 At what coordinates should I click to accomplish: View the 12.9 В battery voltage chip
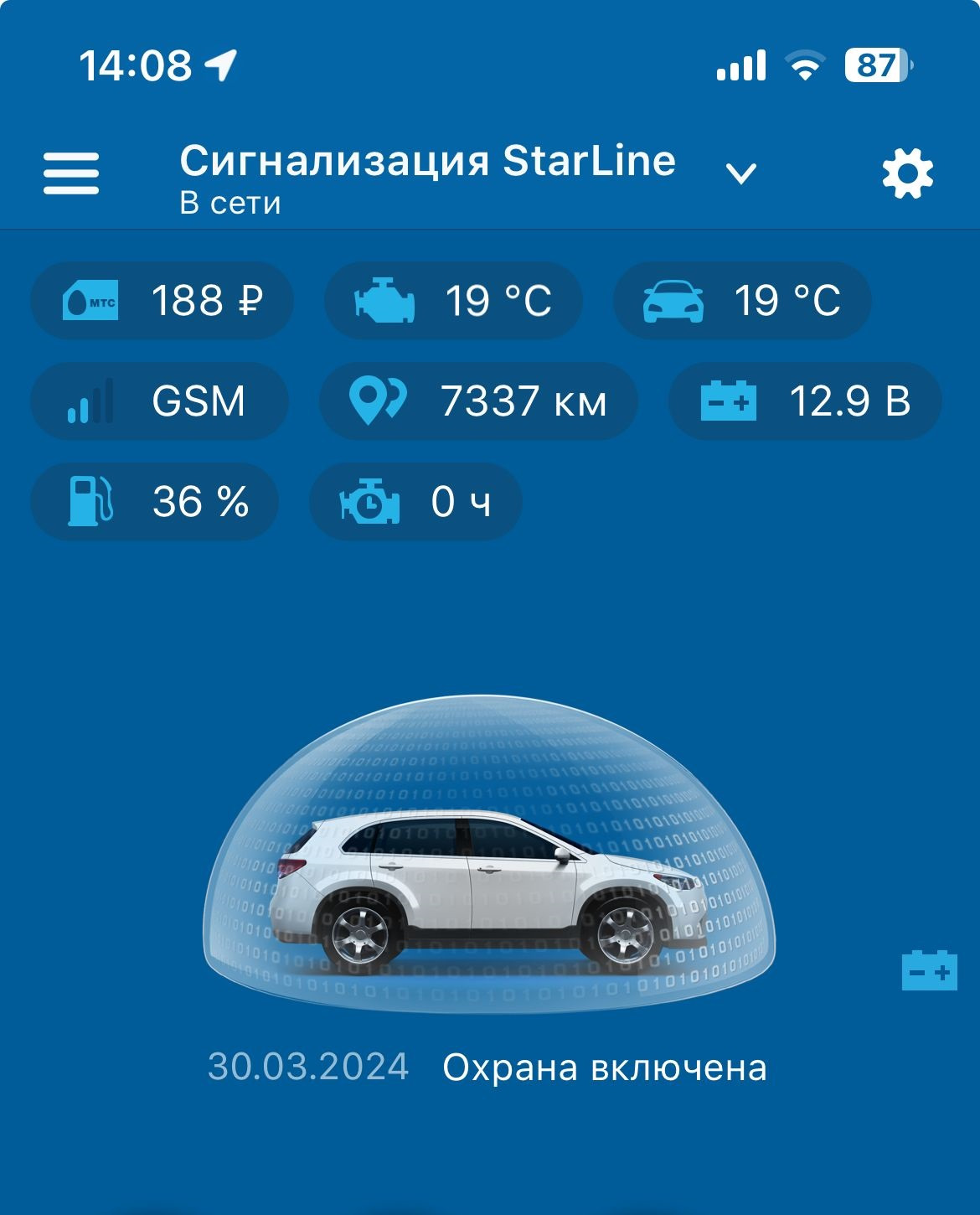click(x=804, y=401)
